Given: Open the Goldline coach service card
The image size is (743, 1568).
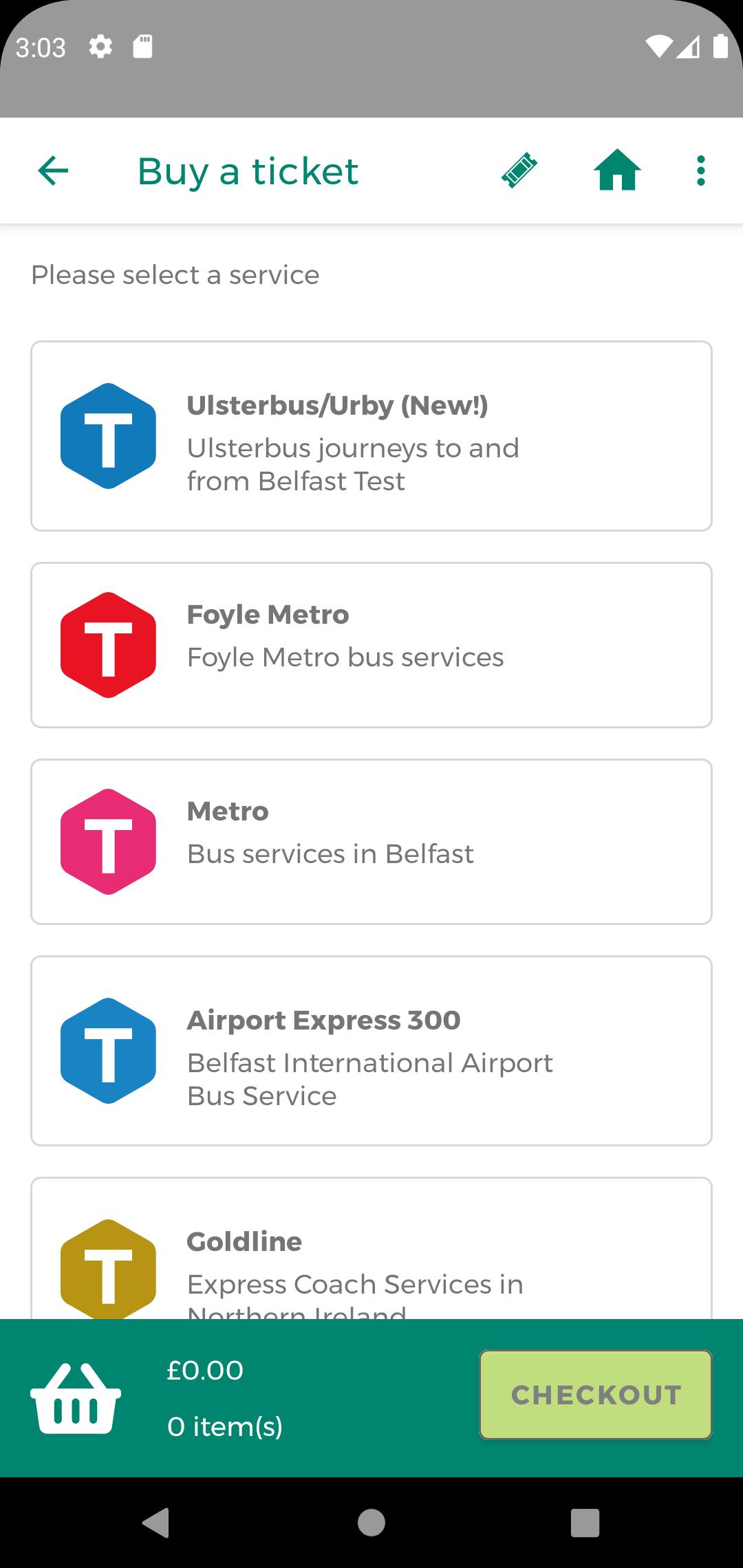Looking at the screenshot, I should pos(371,1248).
